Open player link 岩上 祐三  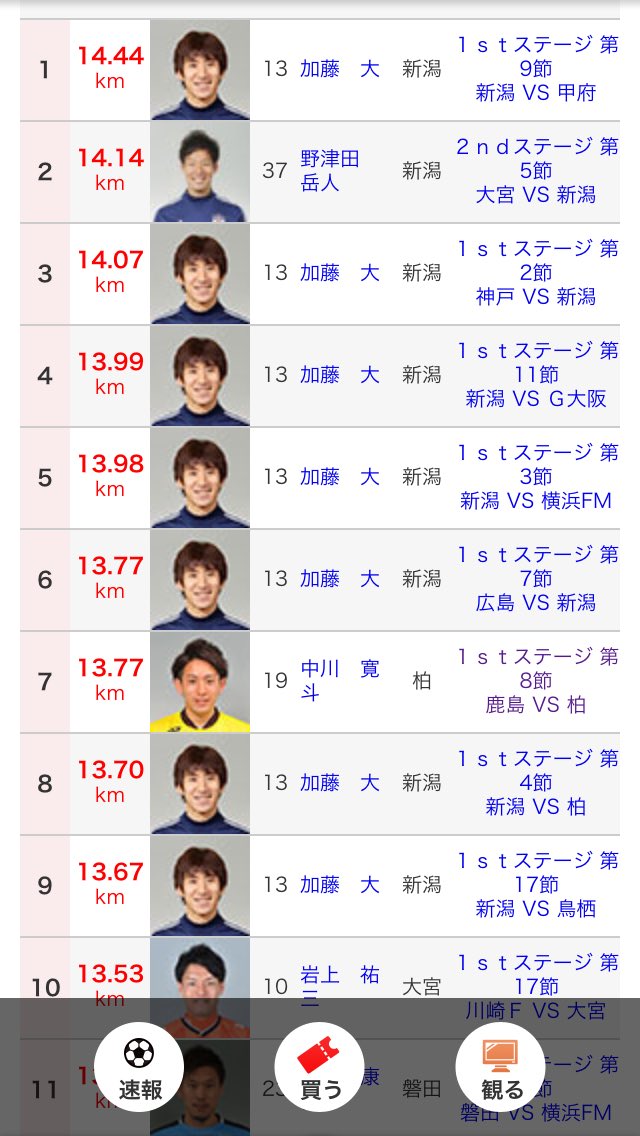tap(340, 987)
